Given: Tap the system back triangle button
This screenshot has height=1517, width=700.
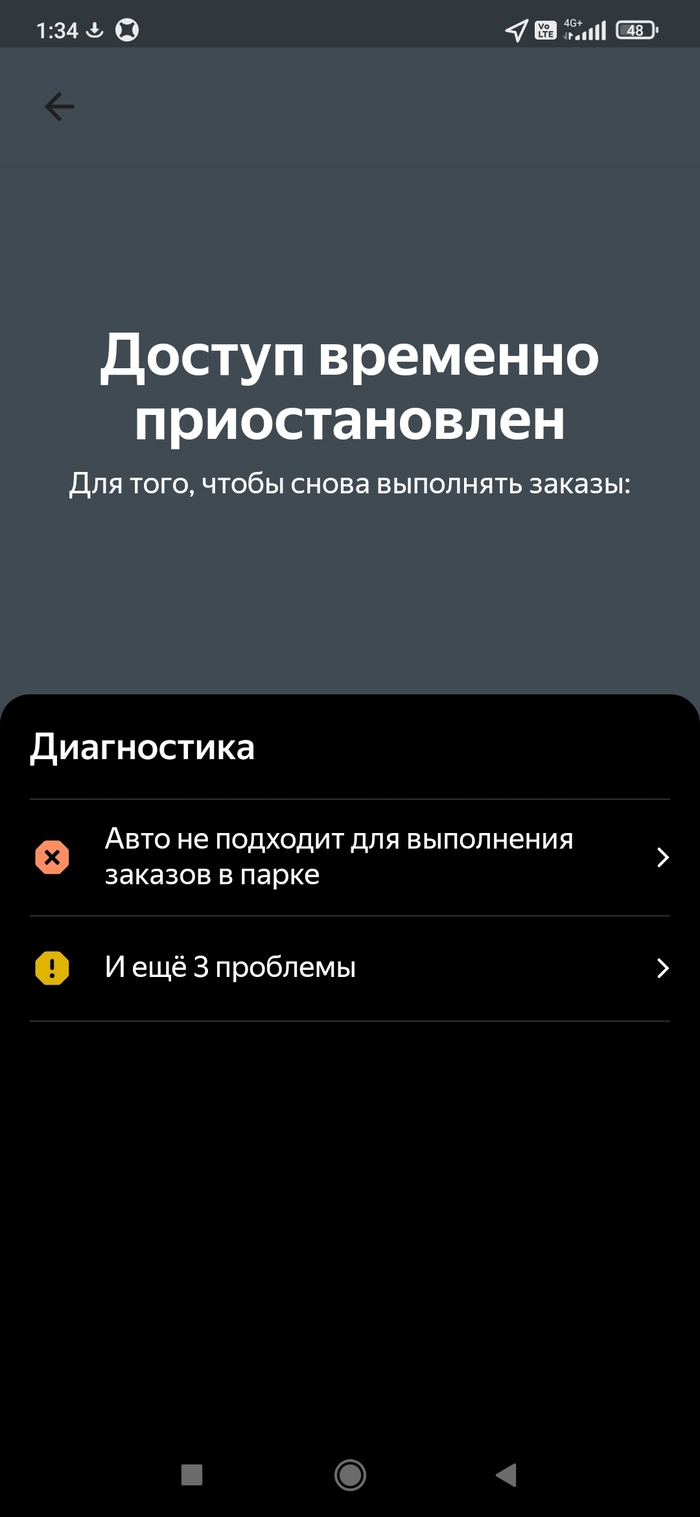Looking at the screenshot, I should (x=507, y=1473).
